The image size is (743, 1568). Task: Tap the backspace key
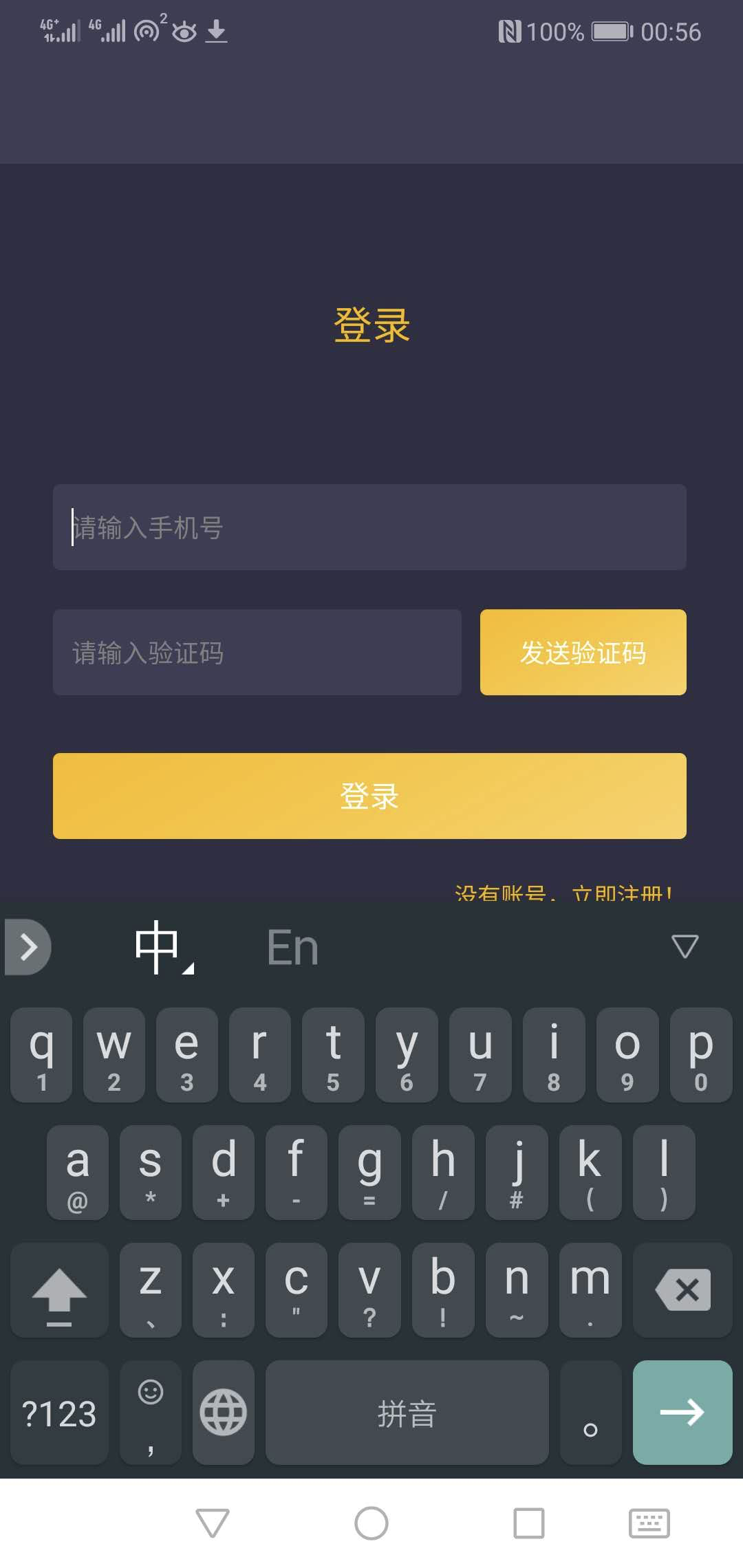682,1289
